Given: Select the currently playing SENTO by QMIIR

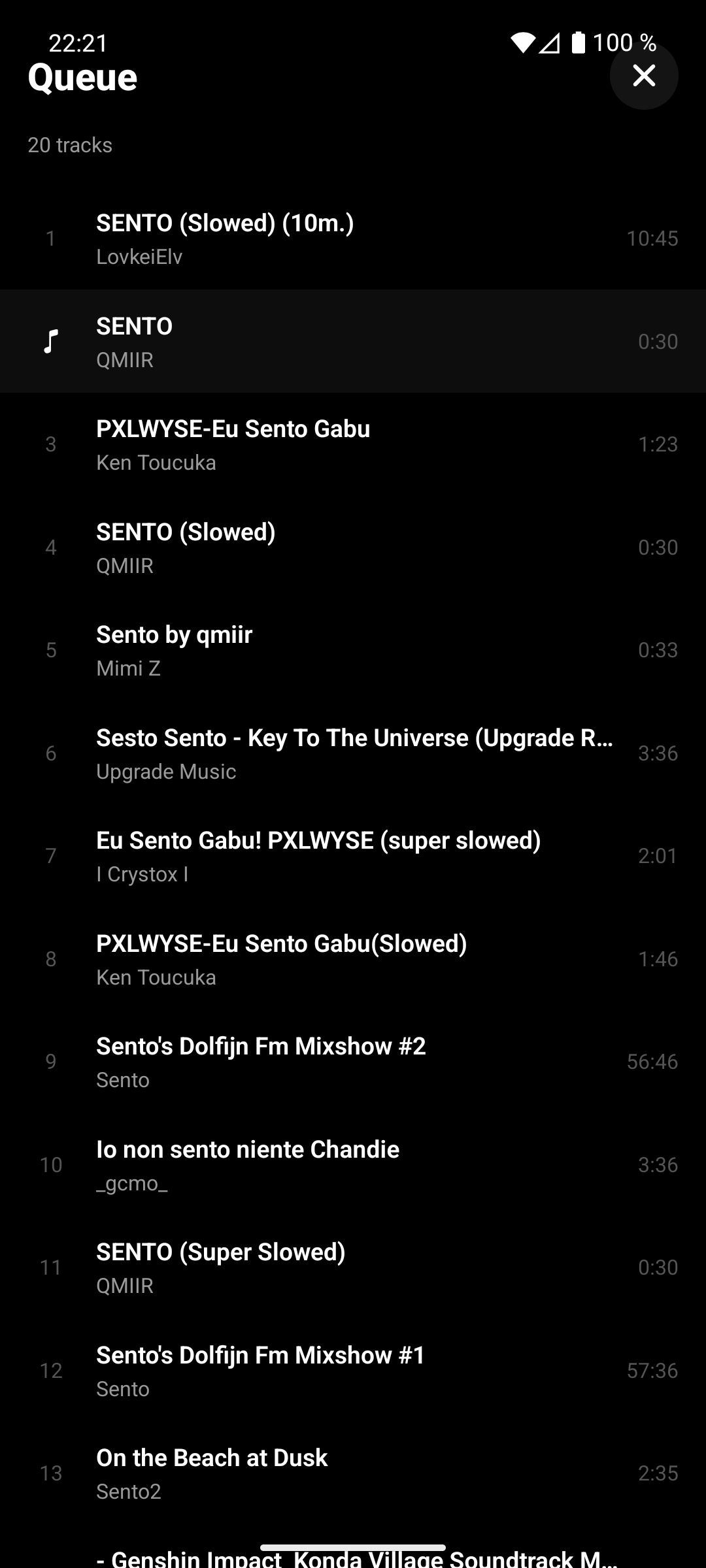Looking at the screenshot, I should tap(353, 342).
